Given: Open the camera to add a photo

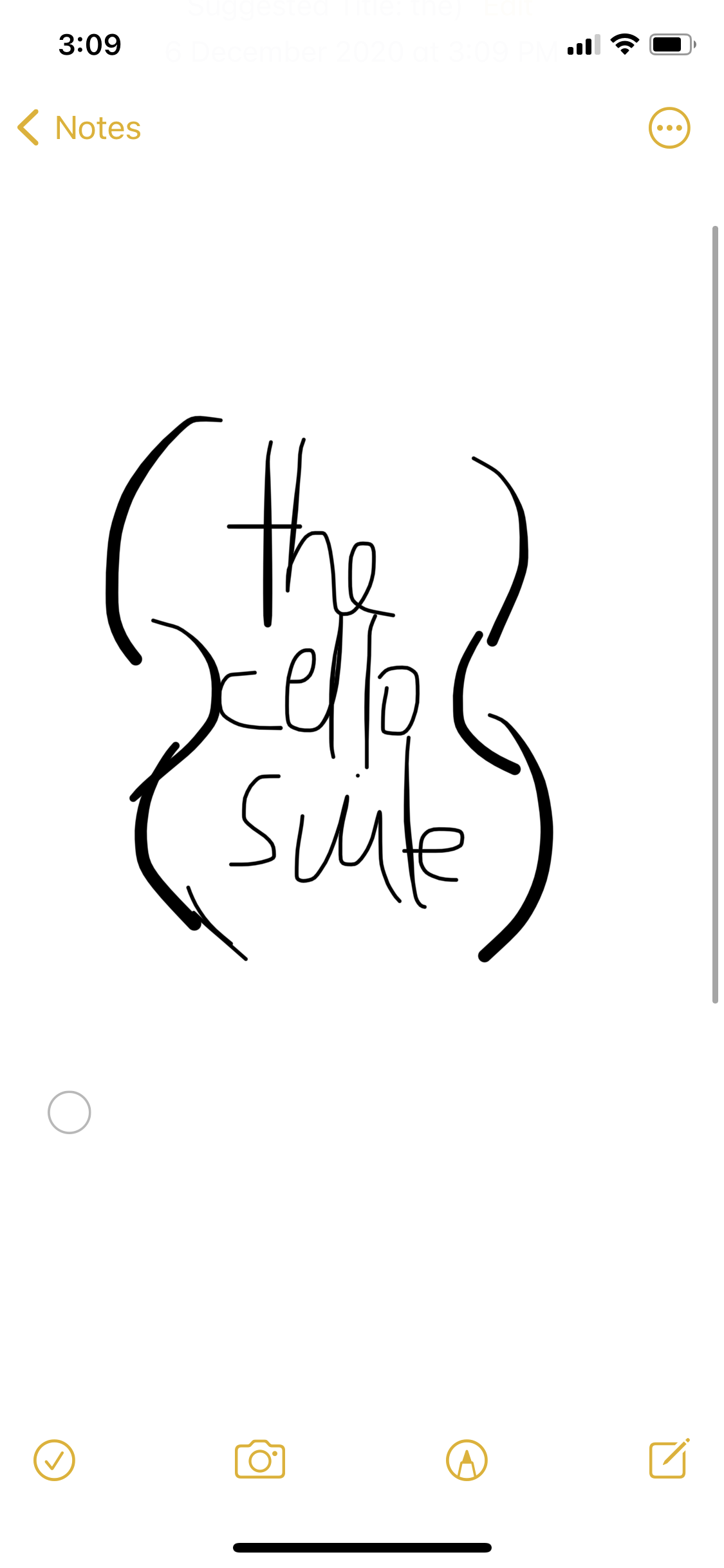Looking at the screenshot, I should (x=259, y=1460).
